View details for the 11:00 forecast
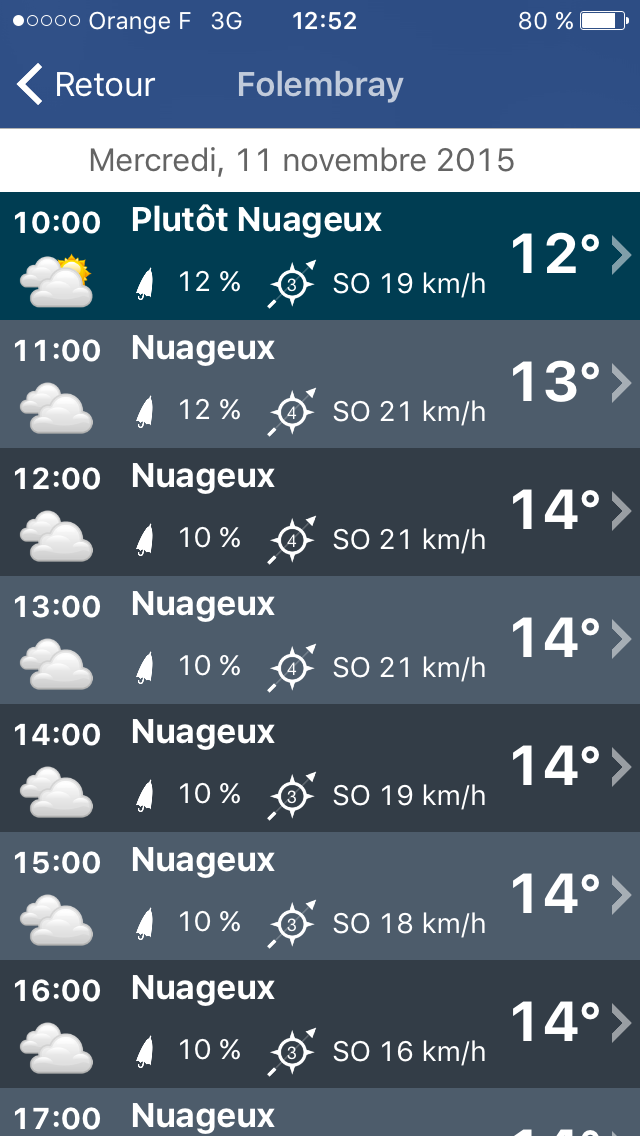 320,384
